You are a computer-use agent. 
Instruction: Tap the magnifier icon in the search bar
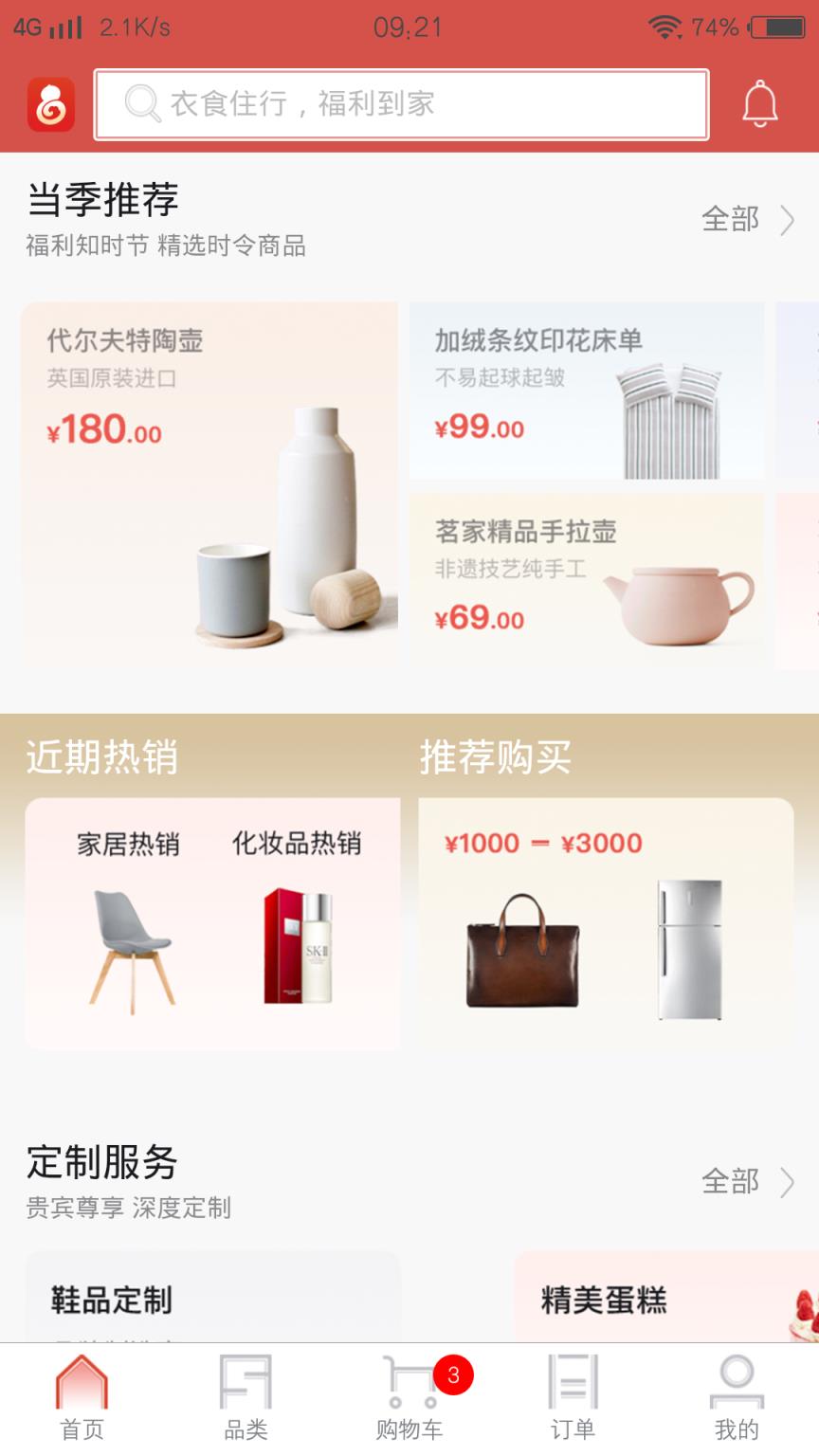[140, 102]
